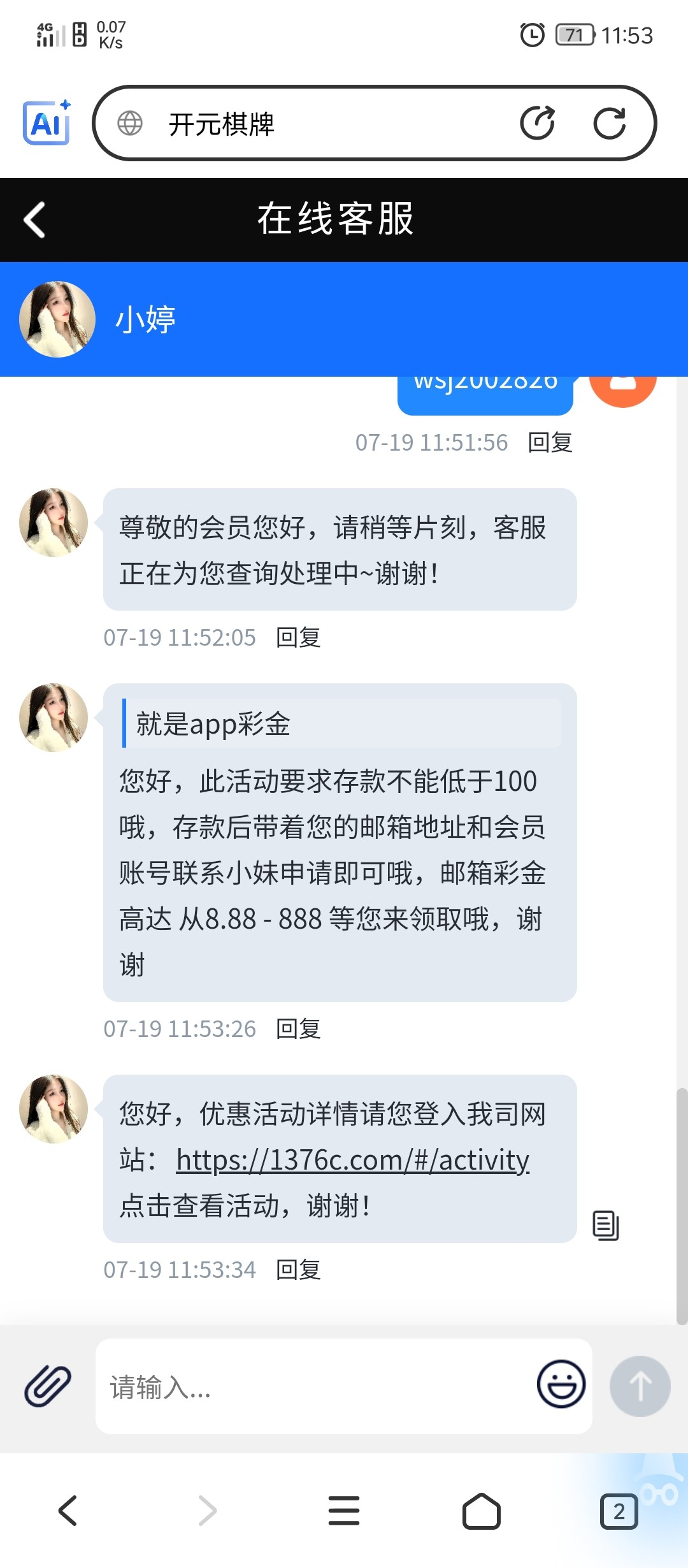Reload the page with the refresh icon
688x1568 pixels.
tap(609, 123)
